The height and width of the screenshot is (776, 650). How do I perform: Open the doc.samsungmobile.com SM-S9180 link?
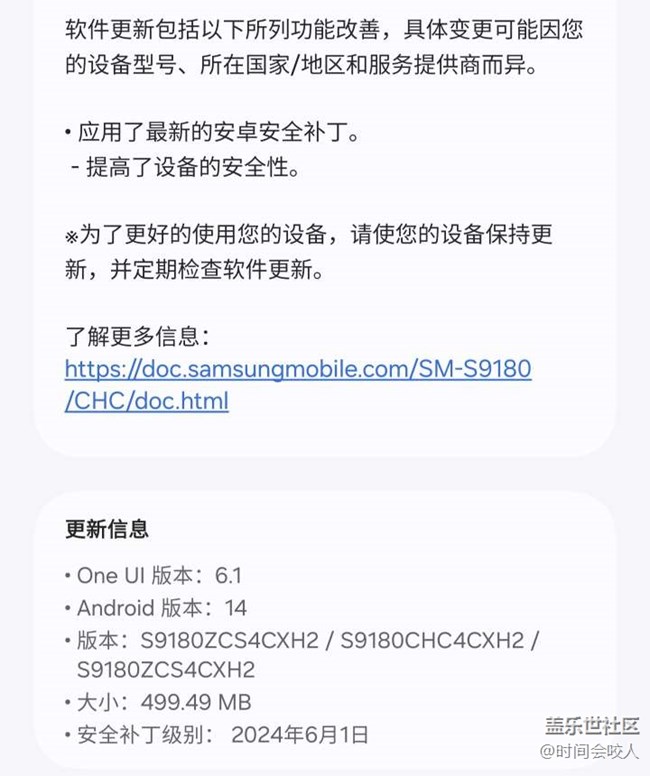pyautogui.click(x=297, y=369)
